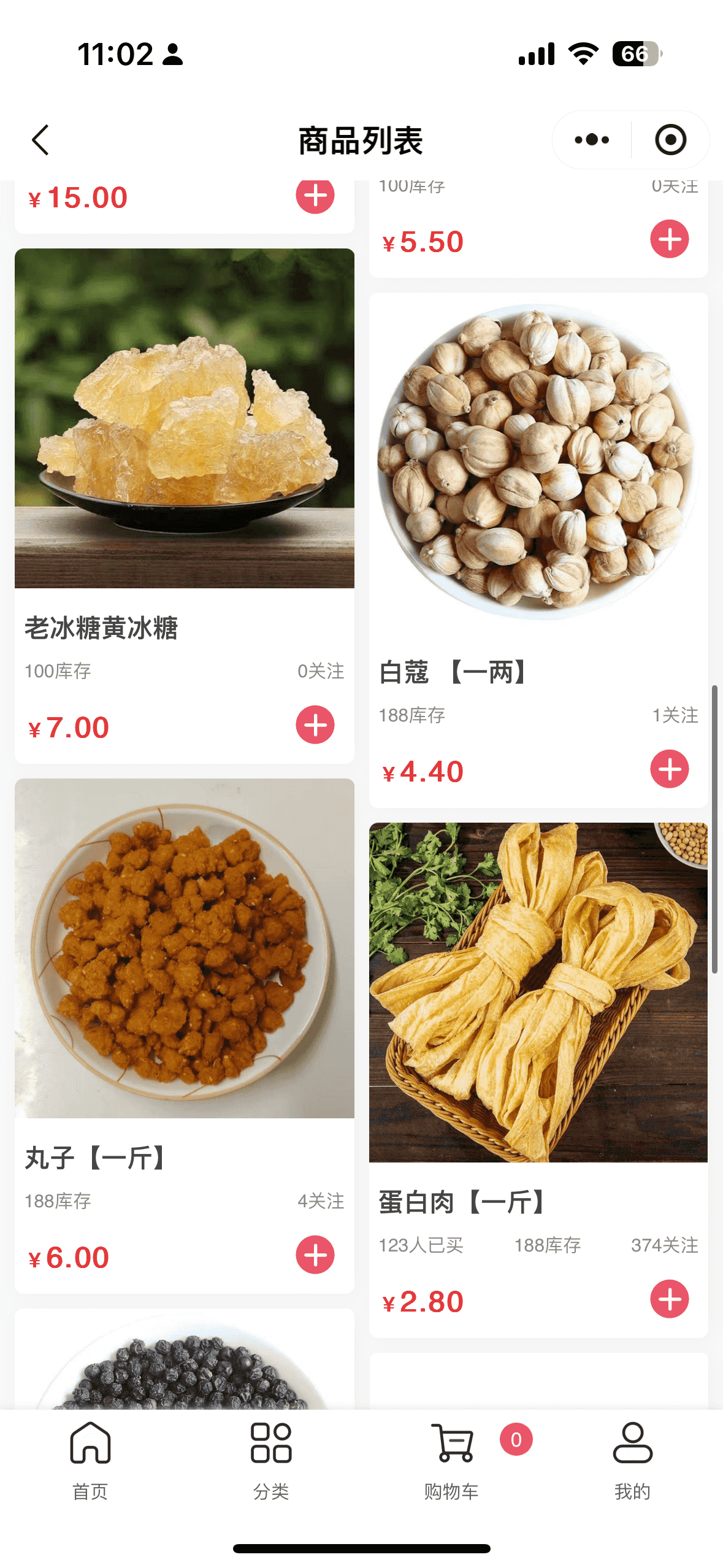Open the mini program more-options menu
The width and height of the screenshot is (723, 1568).
(592, 140)
